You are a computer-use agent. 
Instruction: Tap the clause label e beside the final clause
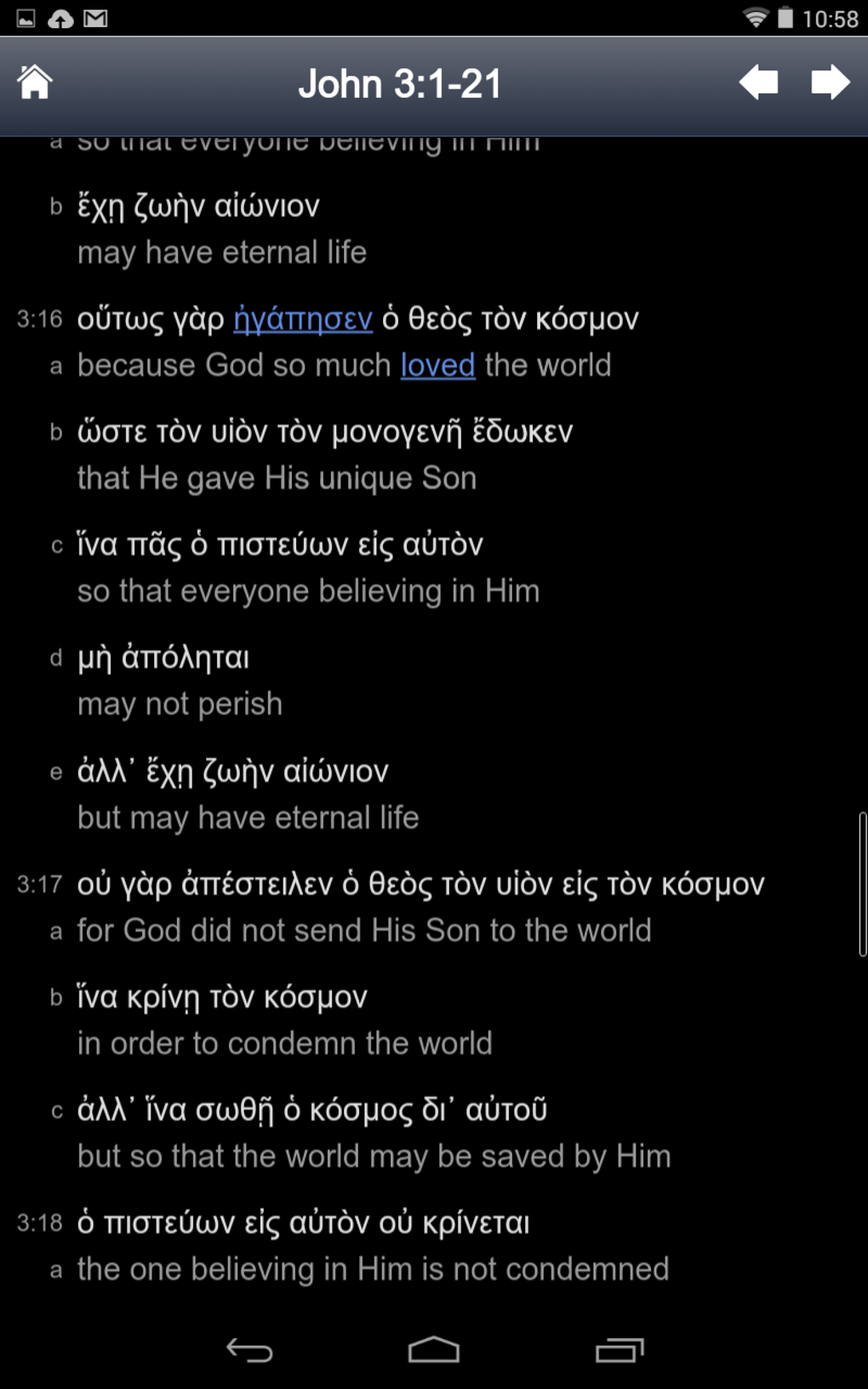[x=55, y=771]
